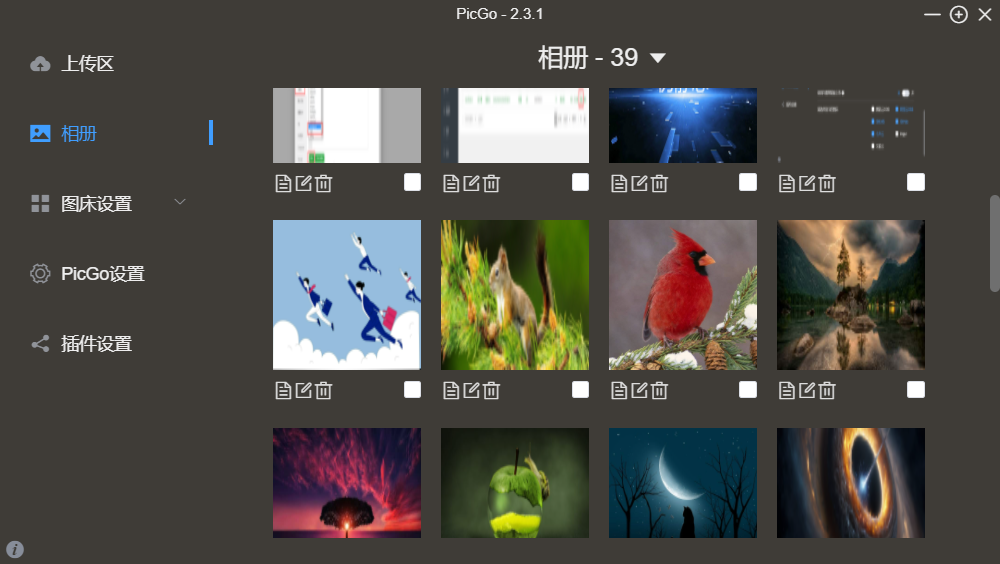Open the info icon at bottom left

click(15, 549)
